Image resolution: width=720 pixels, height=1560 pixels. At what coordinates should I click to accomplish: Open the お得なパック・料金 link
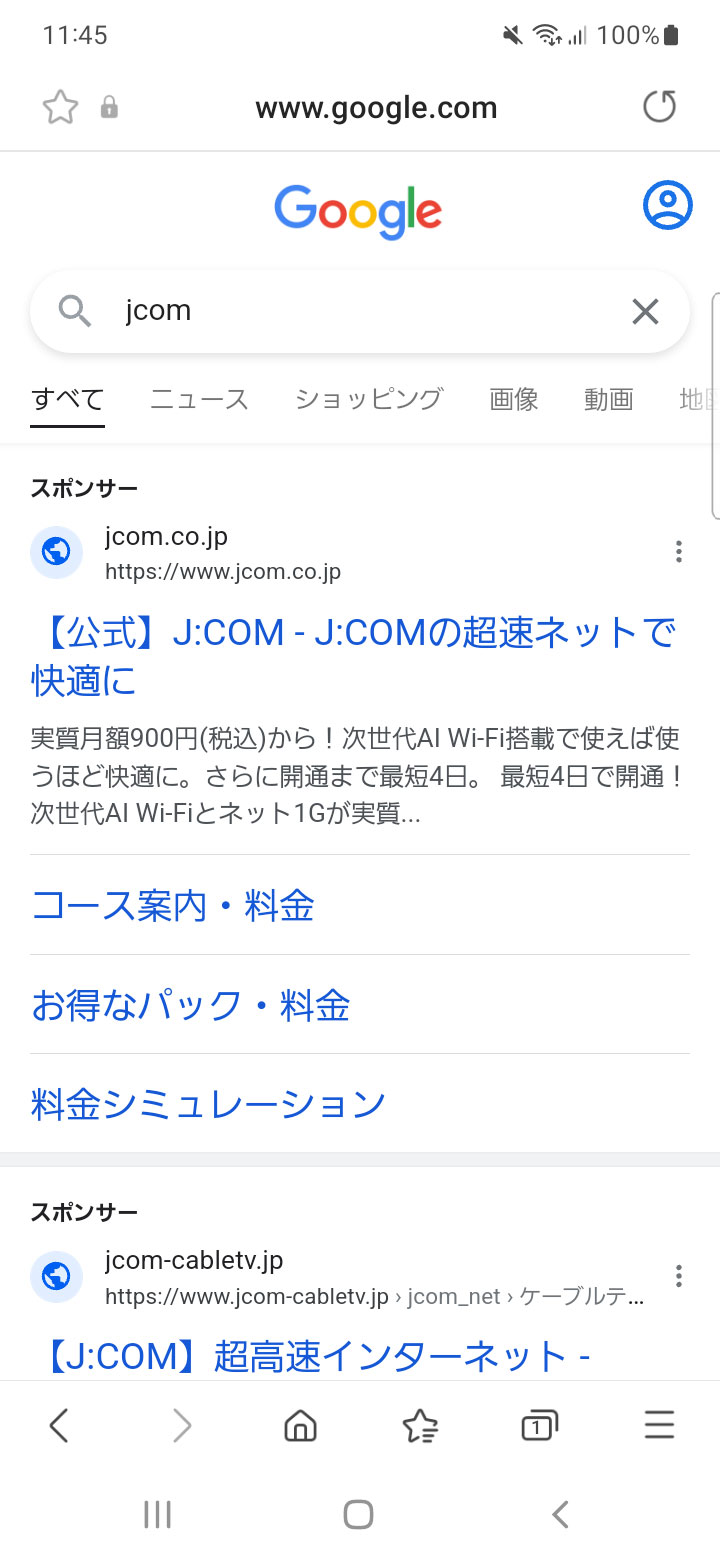pyautogui.click(x=190, y=1005)
